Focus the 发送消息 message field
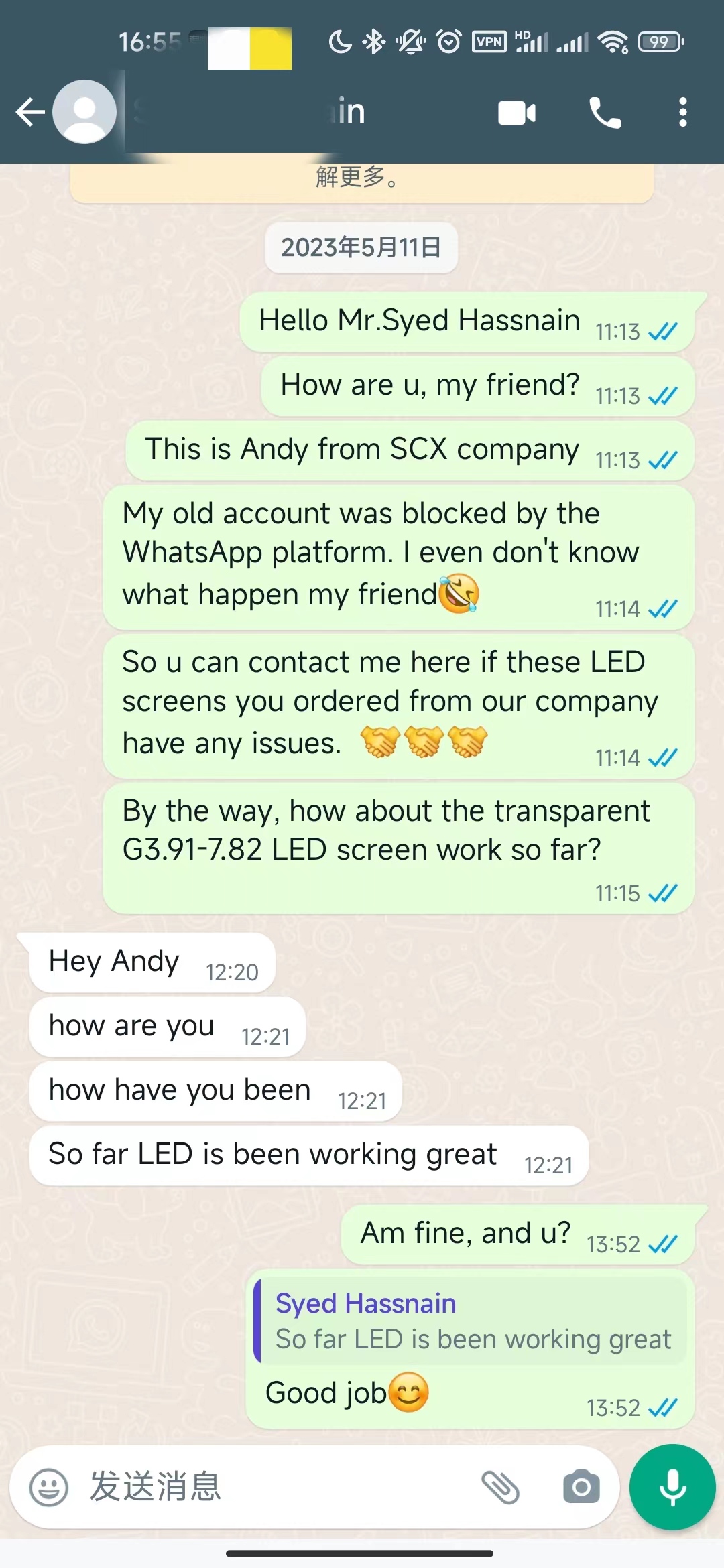The height and width of the screenshot is (1568, 724). (268, 1488)
